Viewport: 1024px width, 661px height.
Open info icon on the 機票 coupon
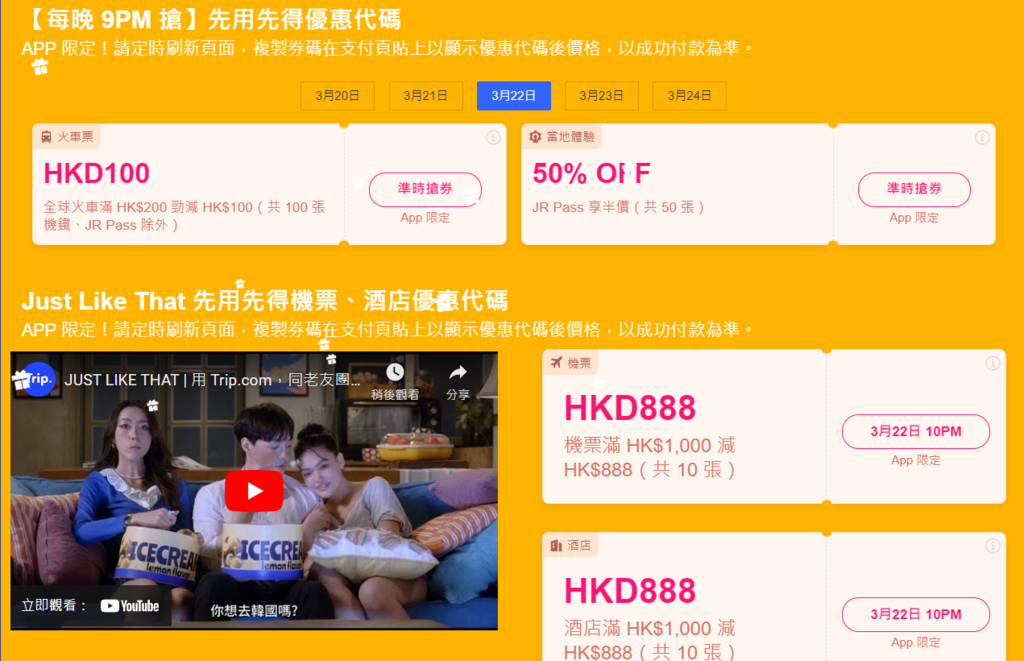click(x=992, y=363)
